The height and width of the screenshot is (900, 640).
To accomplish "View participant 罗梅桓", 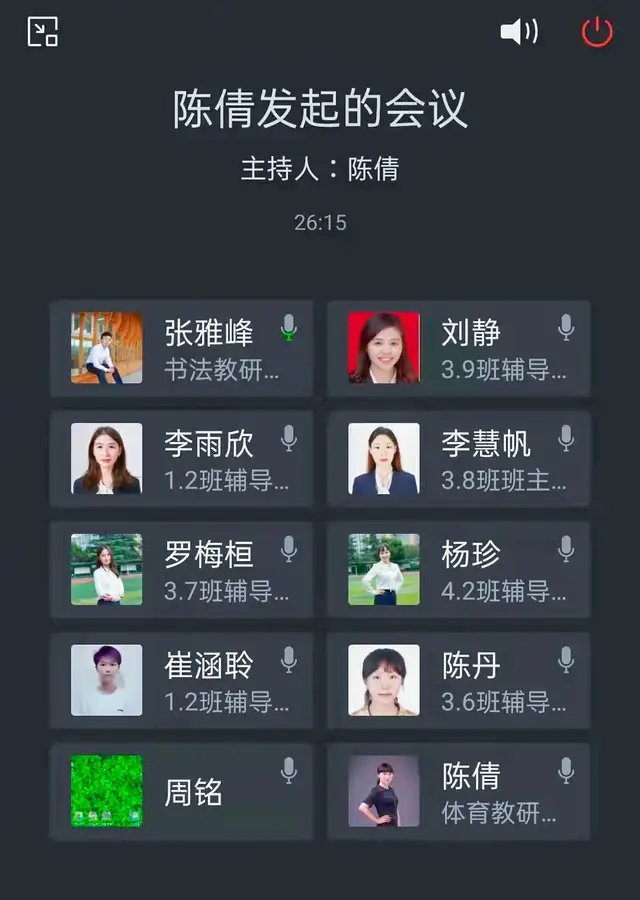I will [x=181, y=570].
